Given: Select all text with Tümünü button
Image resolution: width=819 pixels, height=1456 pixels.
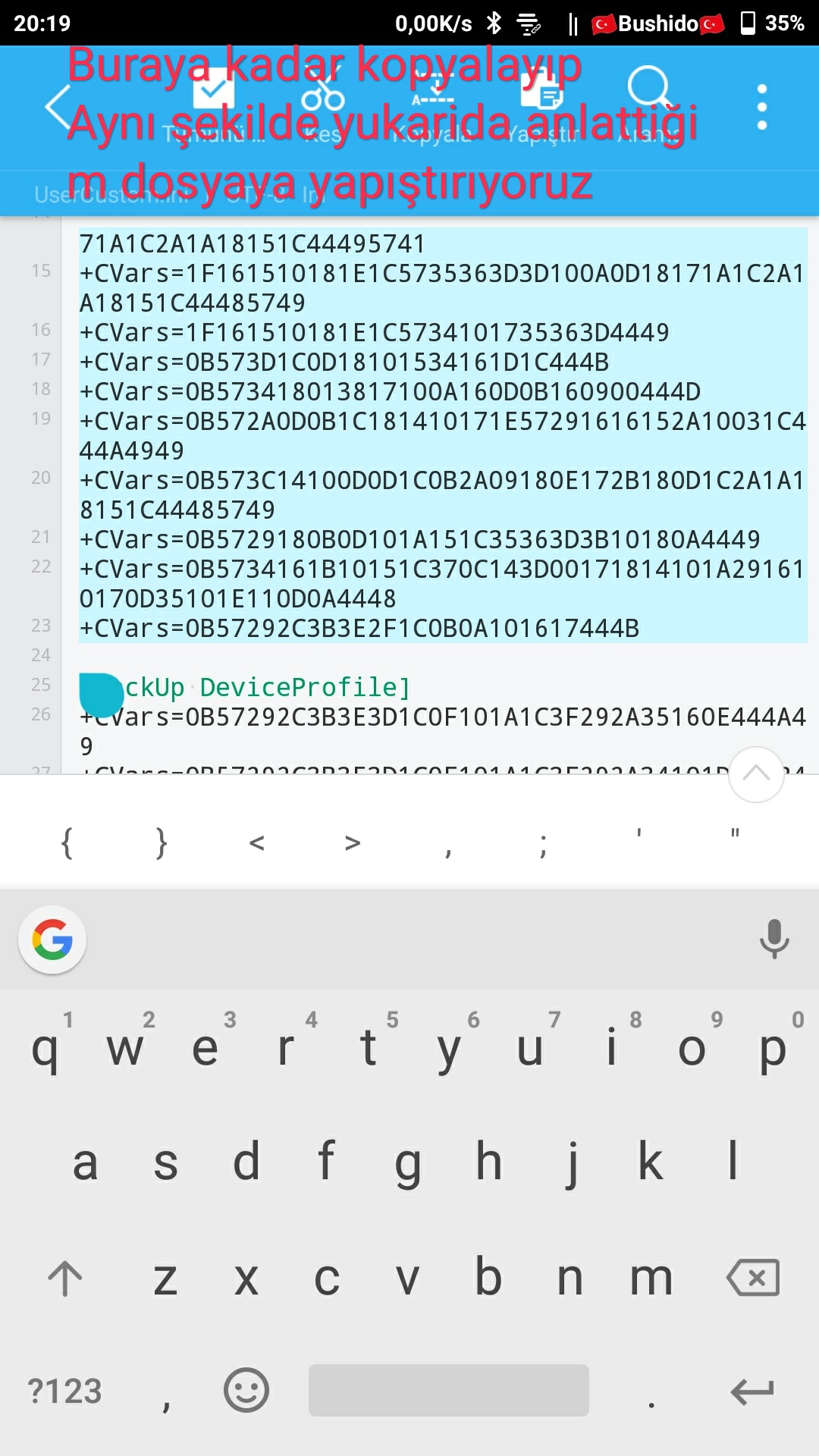Looking at the screenshot, I should pos(214,107).
